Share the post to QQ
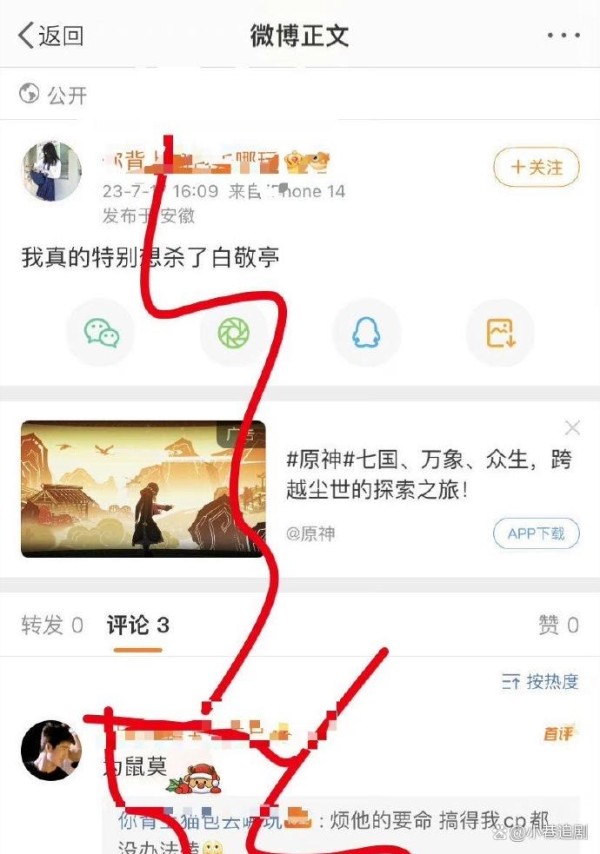Image resolution: width=600 pixels, height=854 pixels. pos(367,333)
